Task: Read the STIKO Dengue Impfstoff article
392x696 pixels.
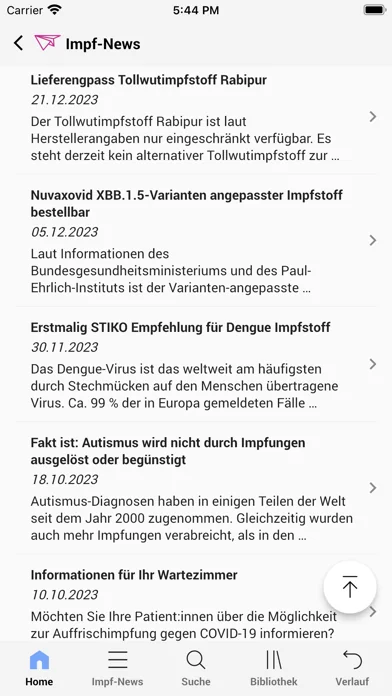Action: click(196, 364)
